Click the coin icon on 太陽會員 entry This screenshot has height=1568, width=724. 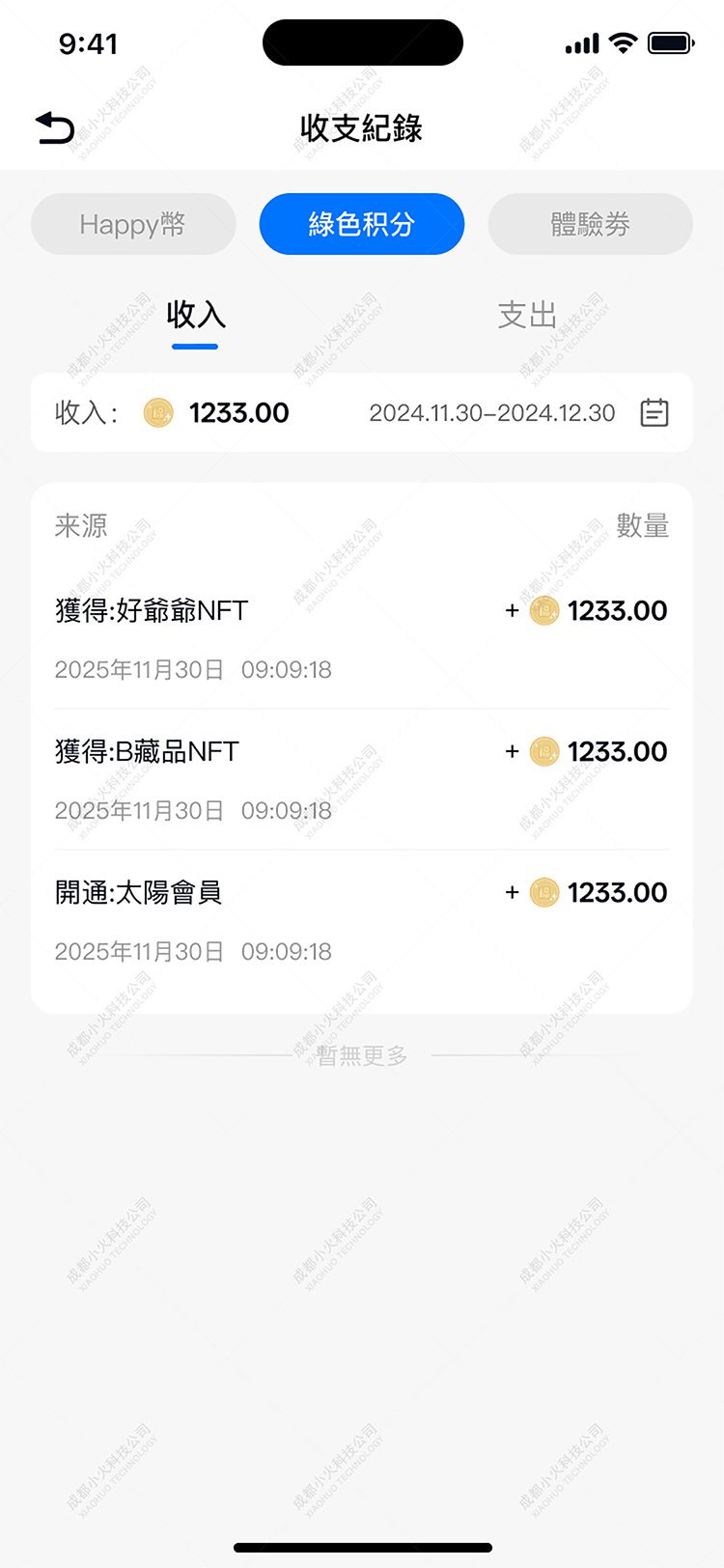[x=543, y=892]
